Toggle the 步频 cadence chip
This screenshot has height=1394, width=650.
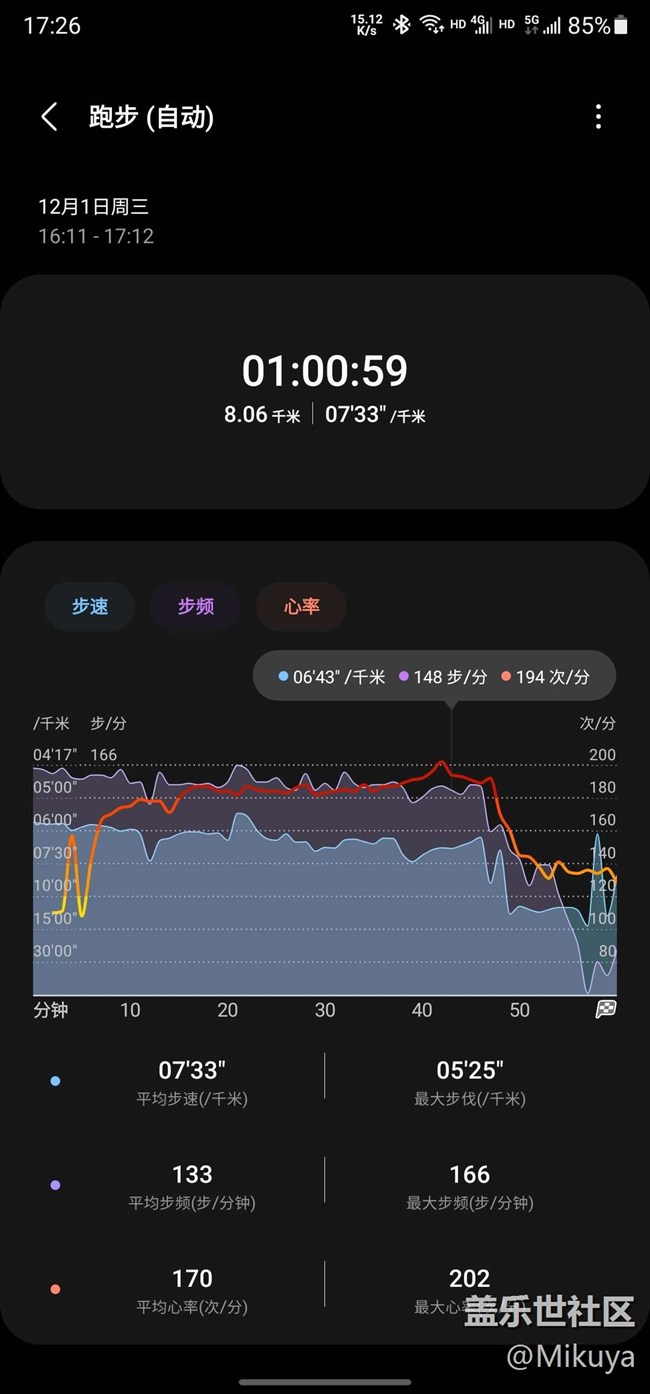tap(195, 606)
